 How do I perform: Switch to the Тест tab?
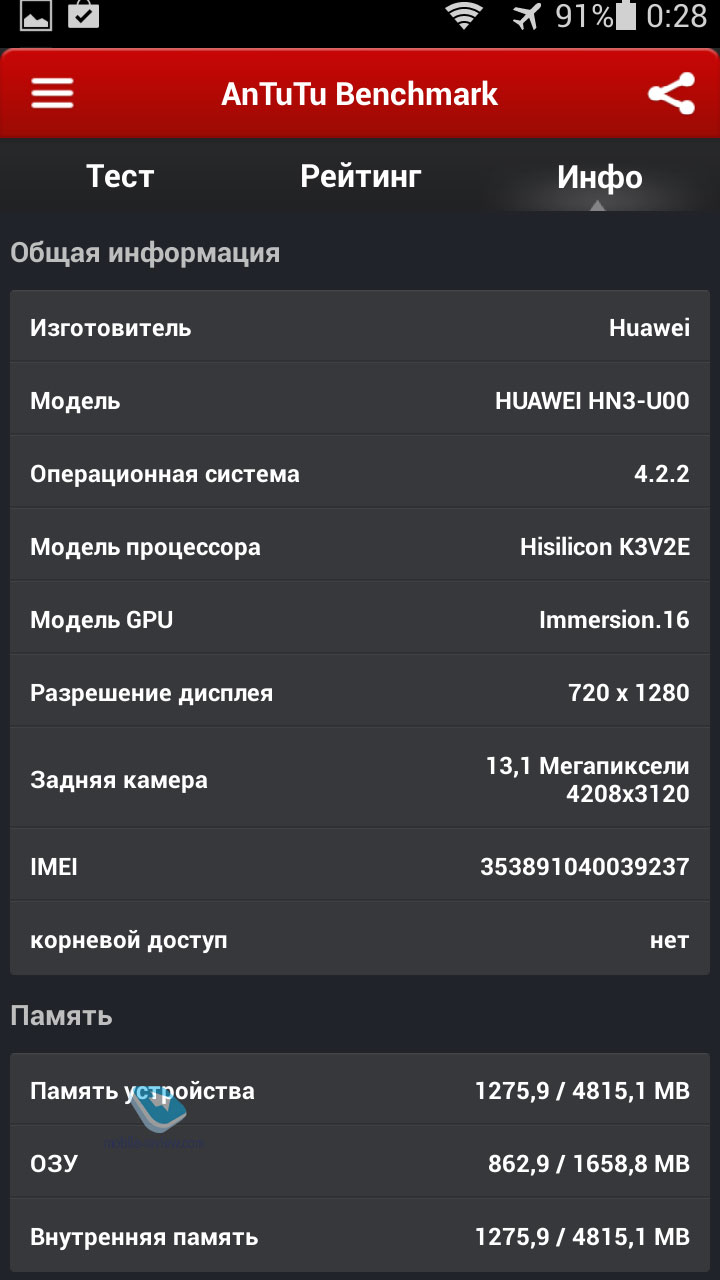tap(120, 176)
